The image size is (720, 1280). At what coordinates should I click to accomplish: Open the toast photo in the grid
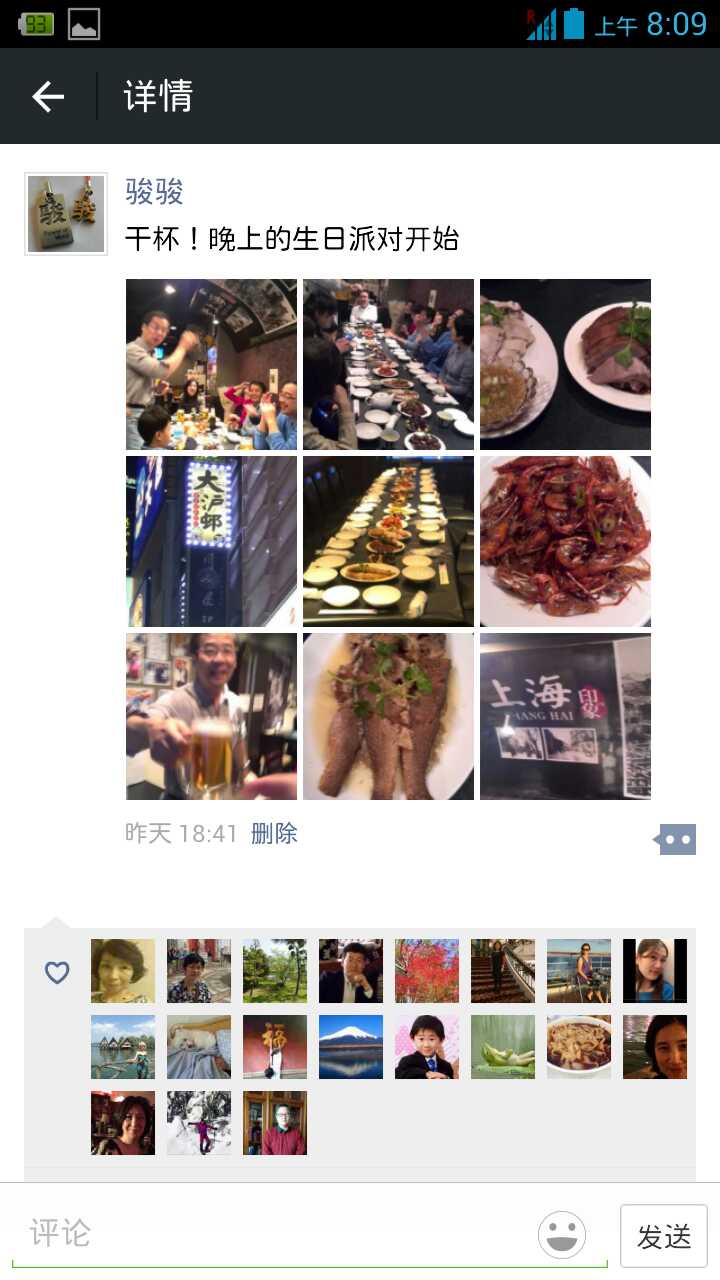pos(211,364)
